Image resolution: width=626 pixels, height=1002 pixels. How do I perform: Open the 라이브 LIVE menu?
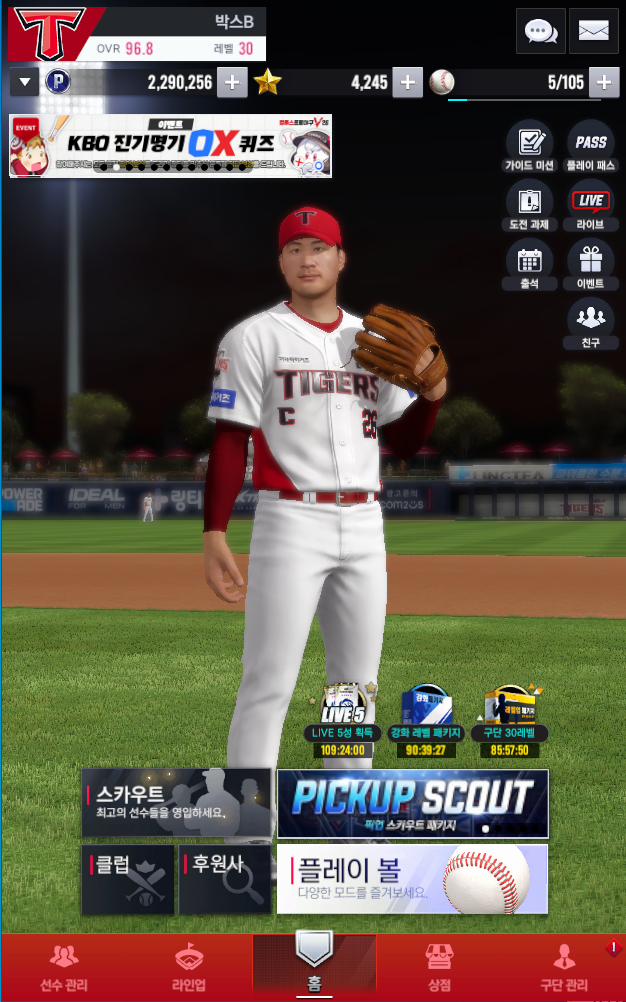coord(591,206)
